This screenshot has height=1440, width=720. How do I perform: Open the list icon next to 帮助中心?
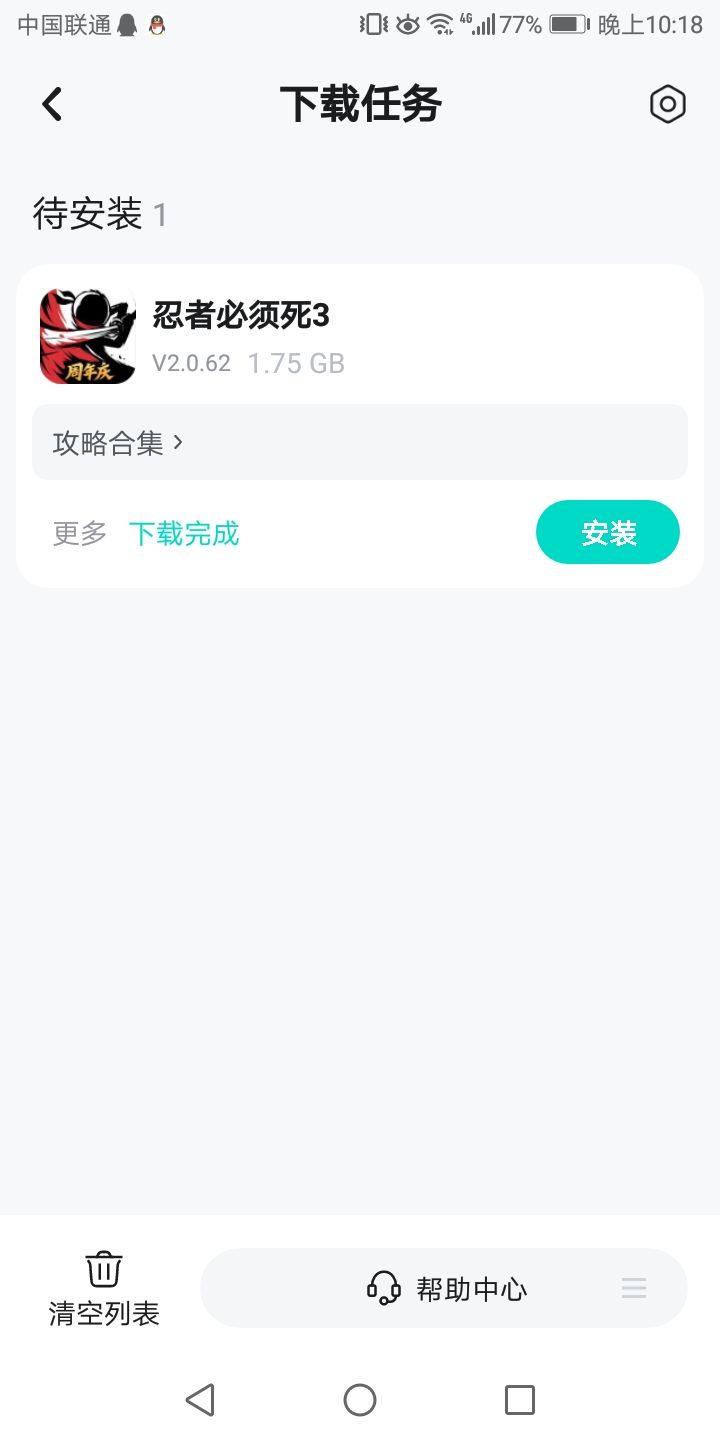pos(634,1288)
